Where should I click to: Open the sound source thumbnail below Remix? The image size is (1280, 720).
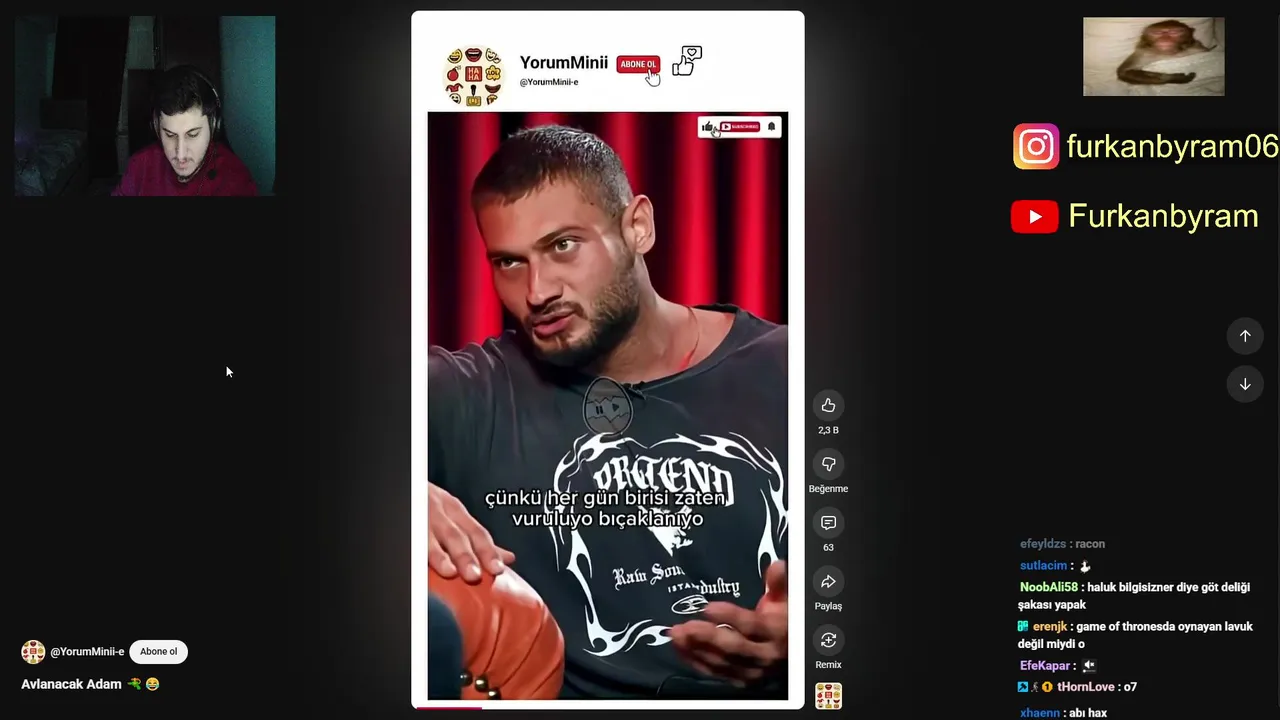[828, 696]
